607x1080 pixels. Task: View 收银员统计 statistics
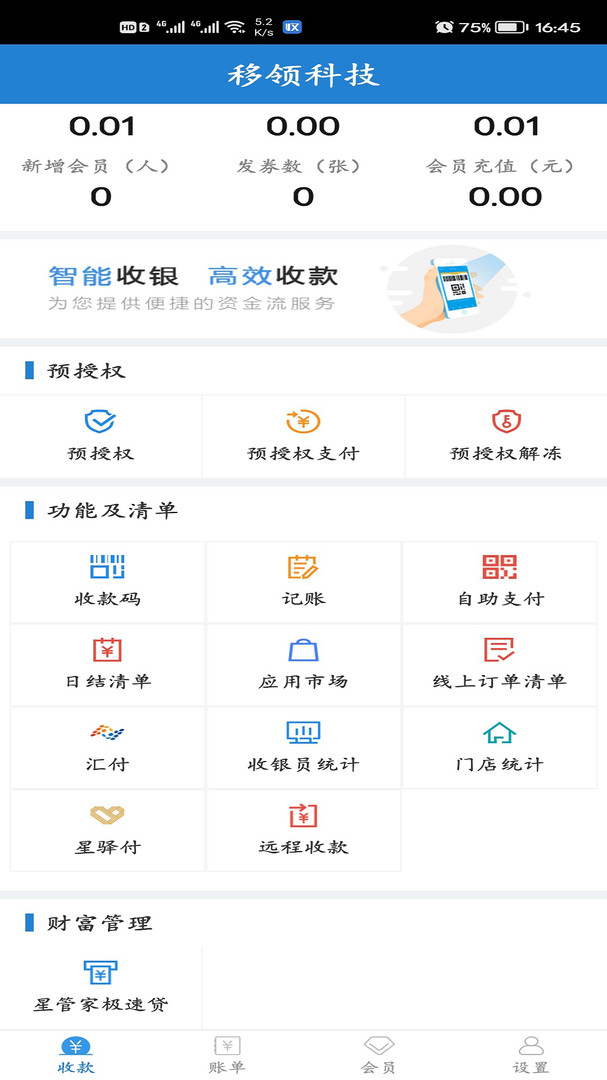pos(303,747)
